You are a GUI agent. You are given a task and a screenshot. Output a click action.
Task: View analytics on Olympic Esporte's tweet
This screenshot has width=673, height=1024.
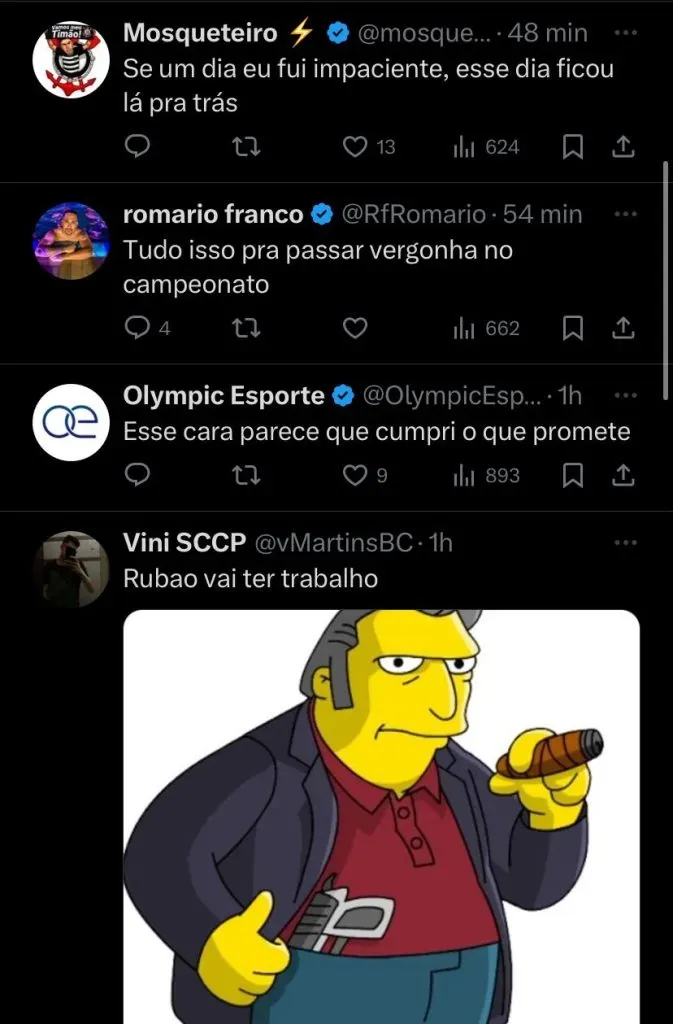coord(487,476)
